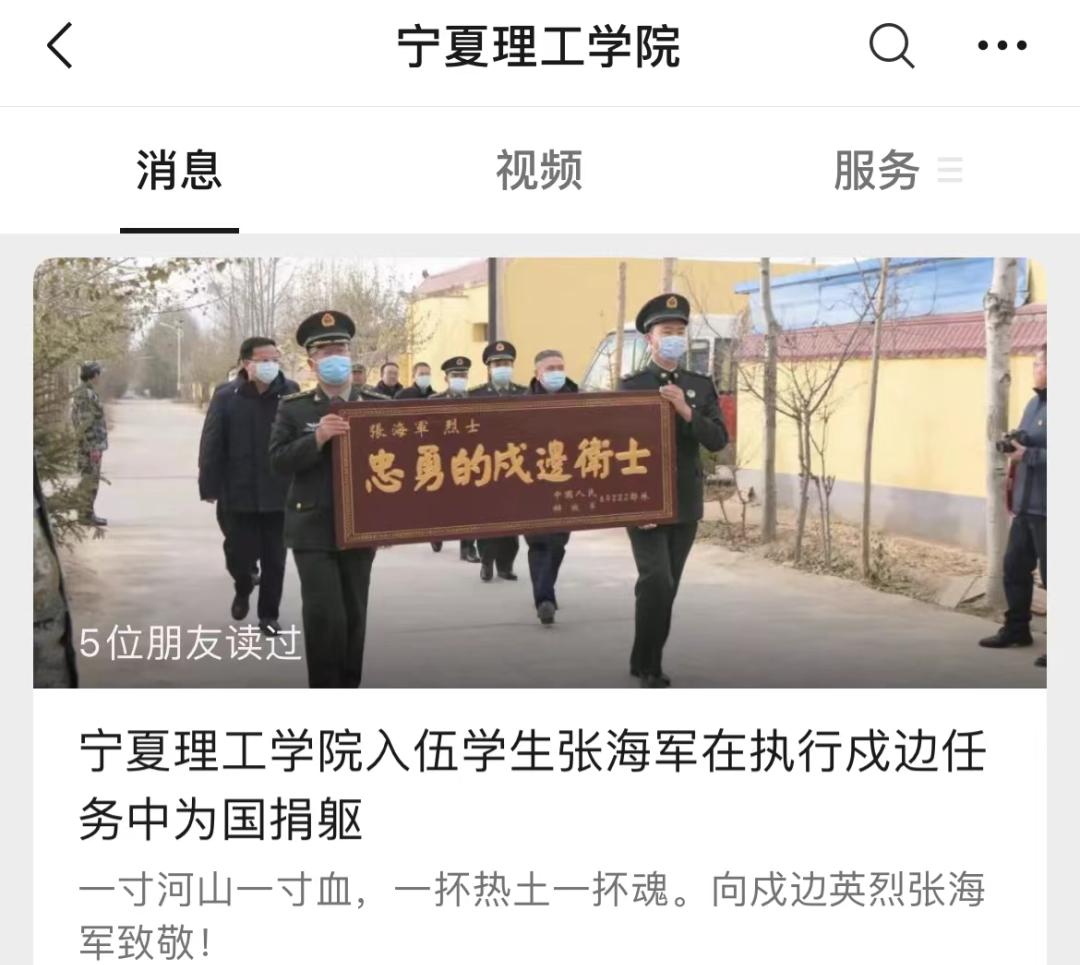Open the search magnifier icon

(890, 46)
